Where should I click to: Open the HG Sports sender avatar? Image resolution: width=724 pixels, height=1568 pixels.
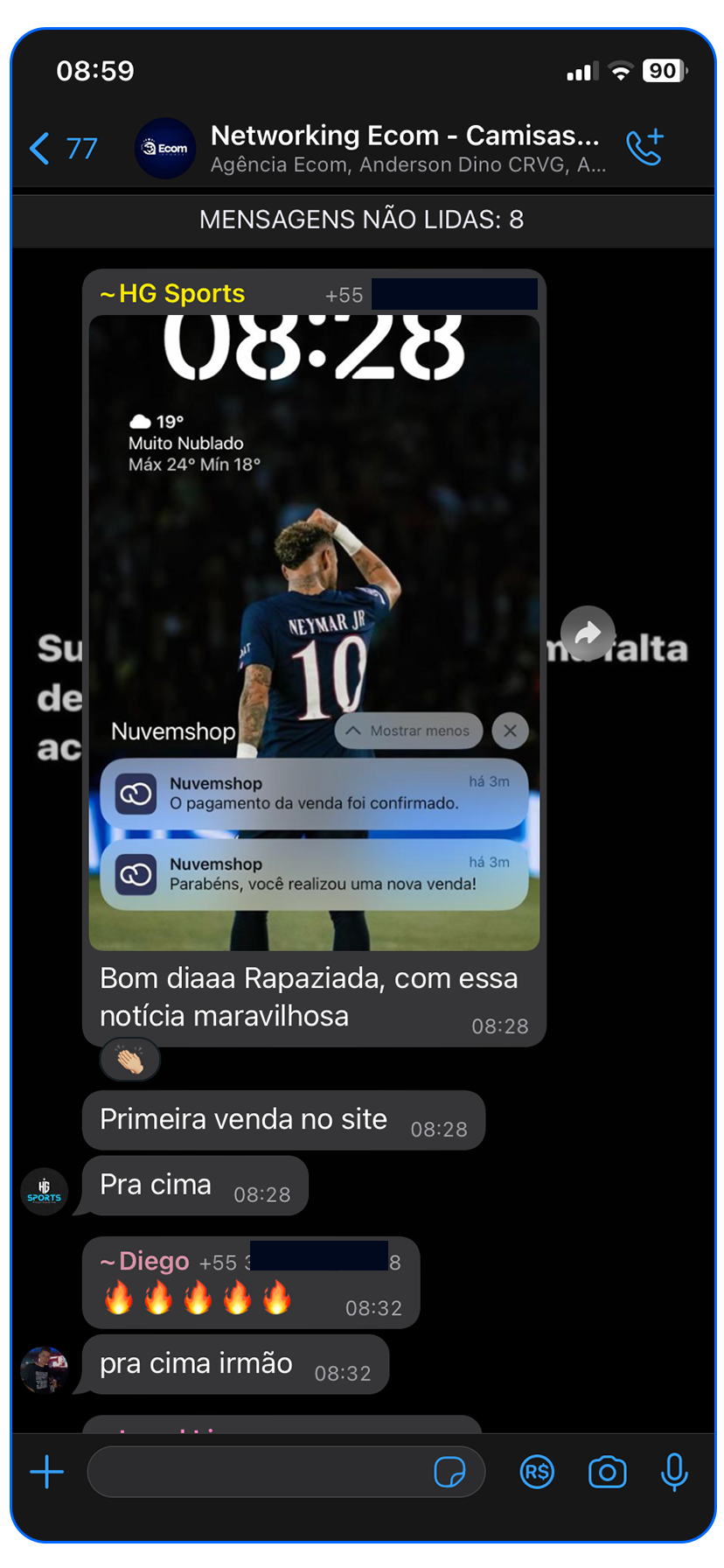pos(45,1191)
